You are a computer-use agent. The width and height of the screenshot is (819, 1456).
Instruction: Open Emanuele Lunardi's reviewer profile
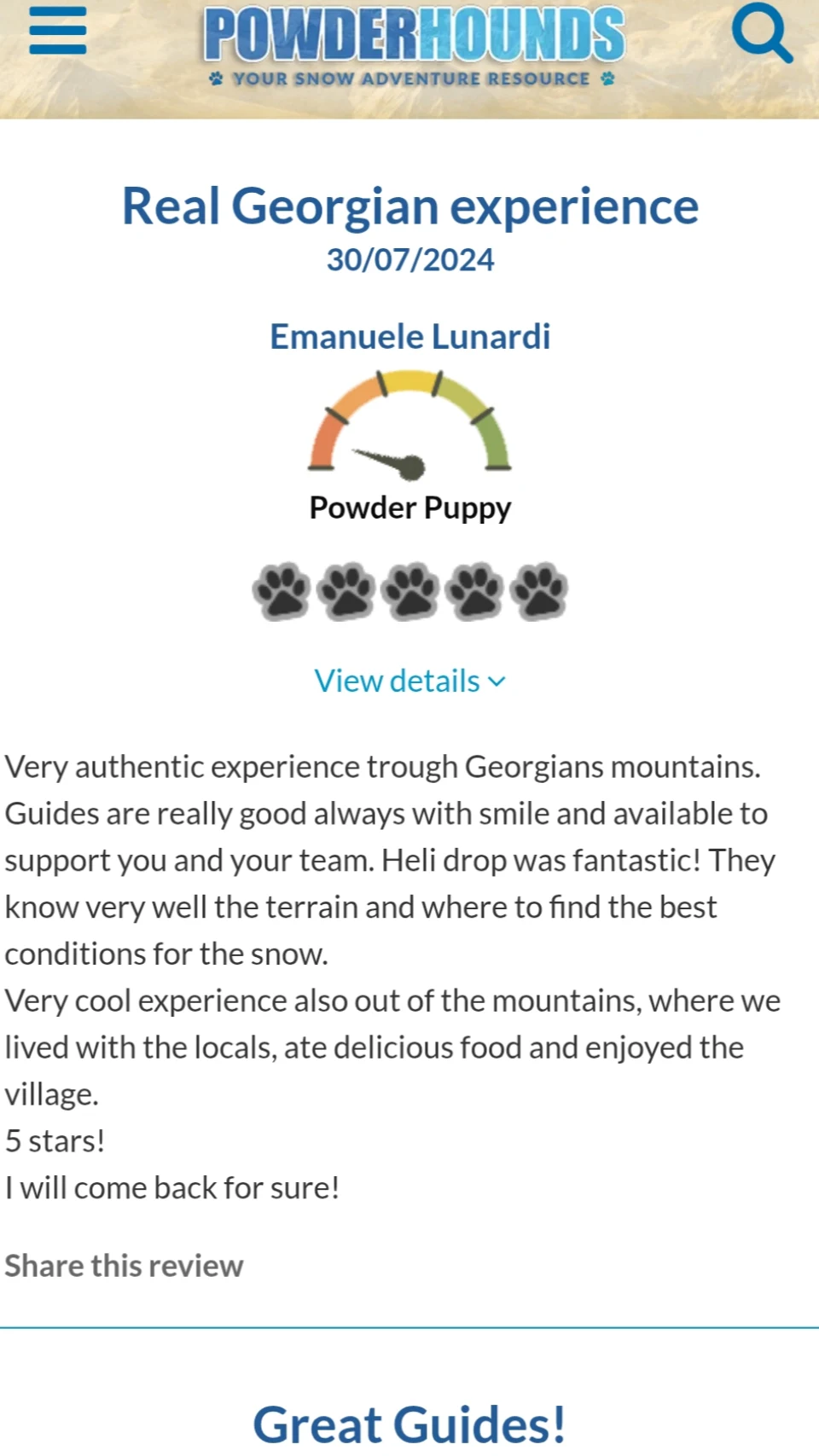409,337
